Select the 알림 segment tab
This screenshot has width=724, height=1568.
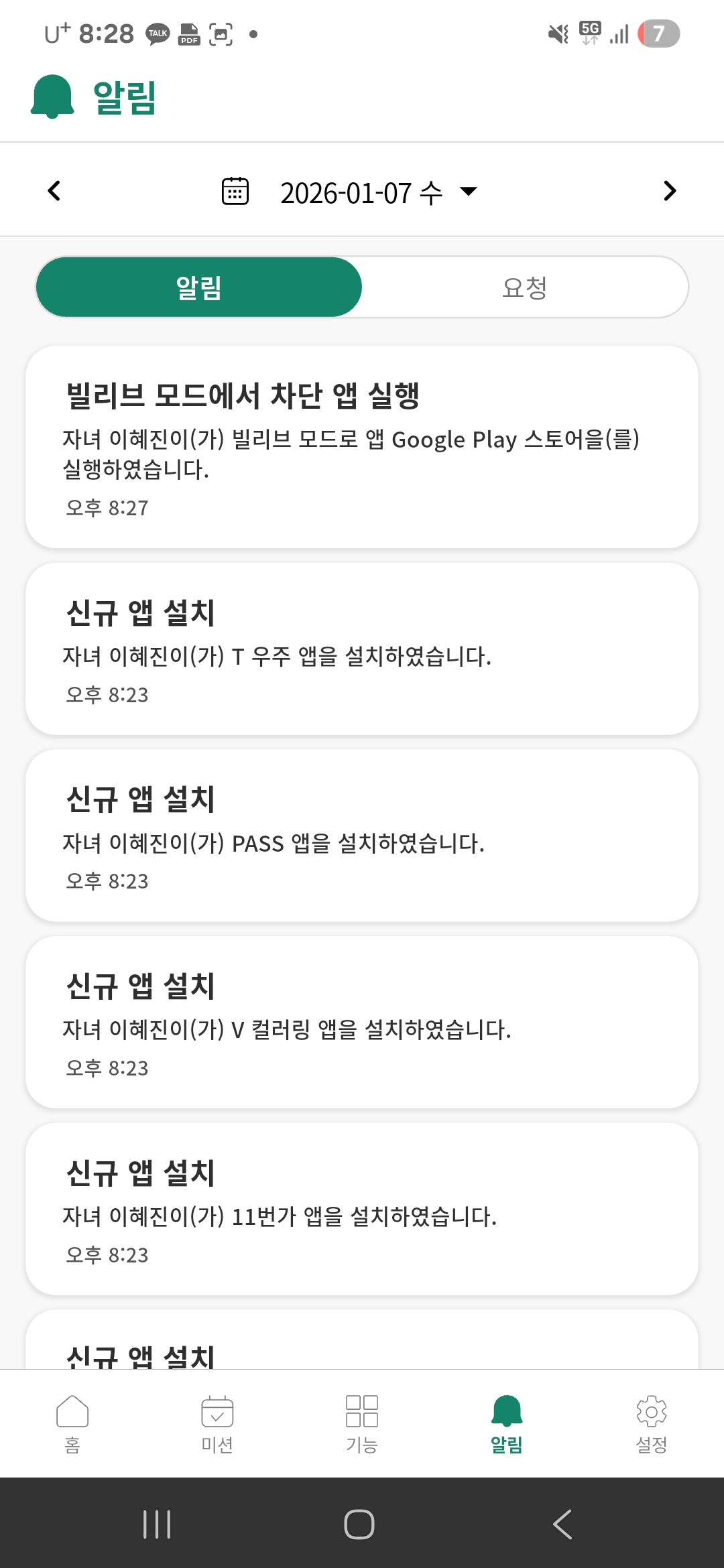(x=199, y=287)
